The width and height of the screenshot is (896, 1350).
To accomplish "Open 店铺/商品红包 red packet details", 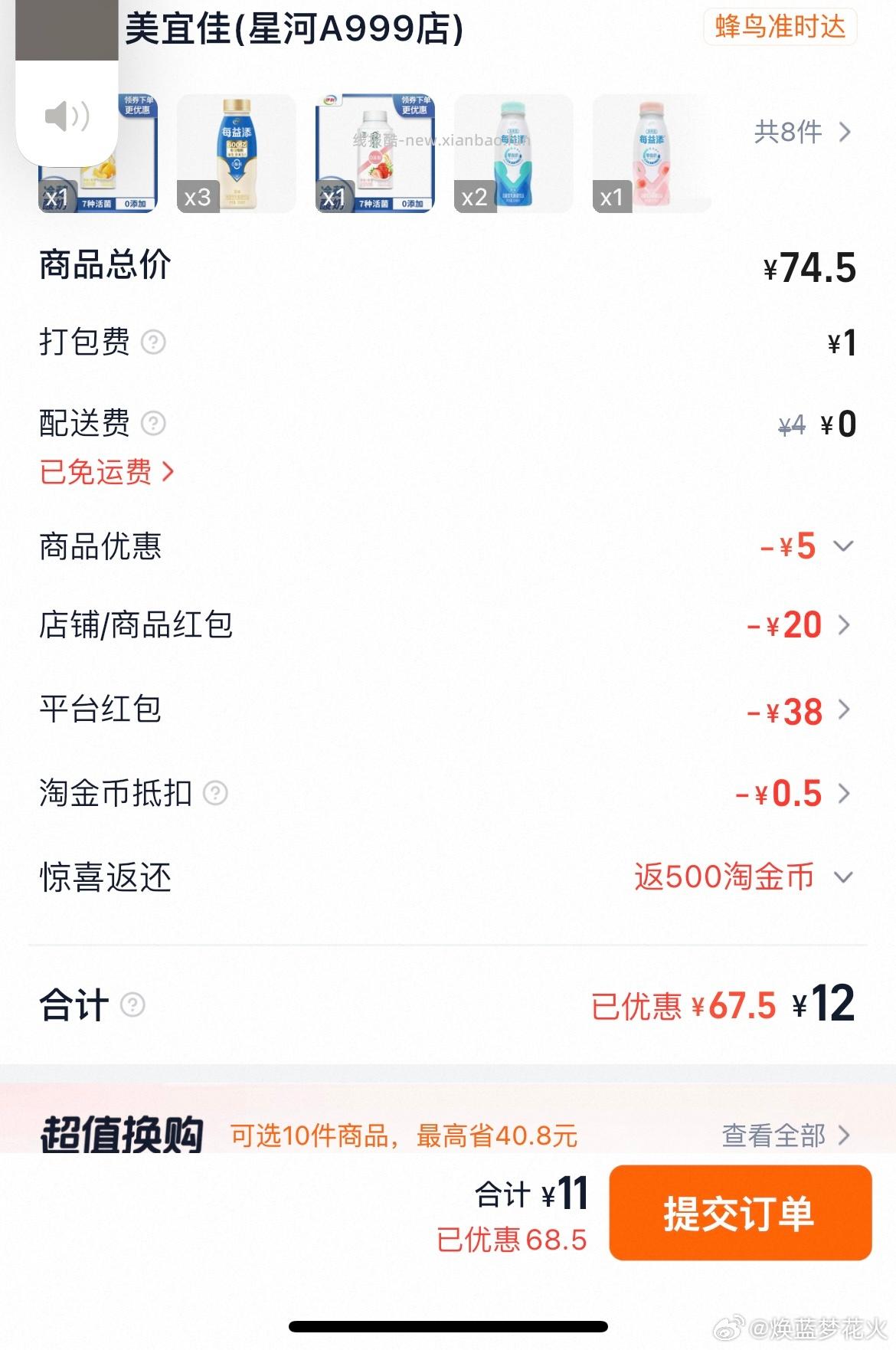I will coord(845,625).
